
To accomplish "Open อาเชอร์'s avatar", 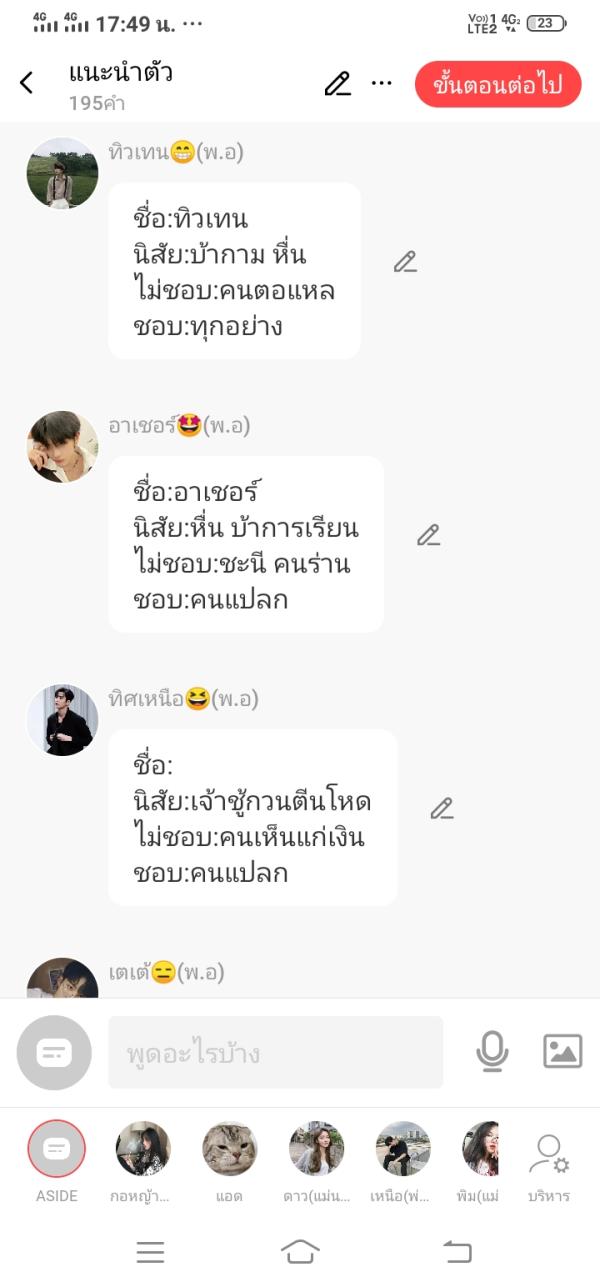I will [x=62, y=446].
